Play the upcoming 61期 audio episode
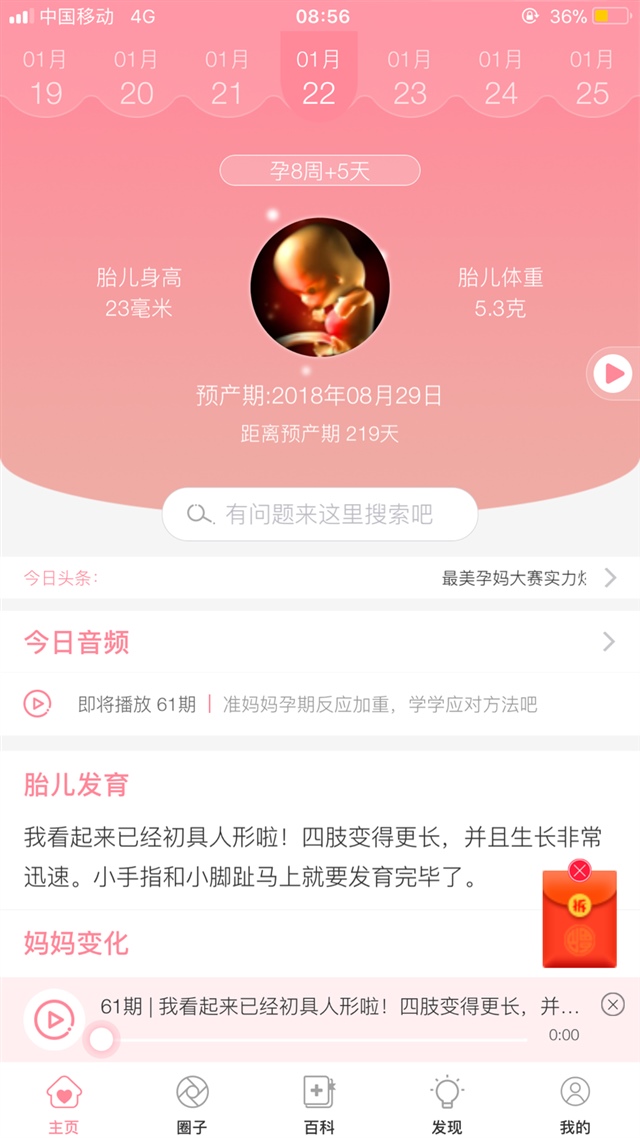The image size is (640, 1138). coord(37,704)
